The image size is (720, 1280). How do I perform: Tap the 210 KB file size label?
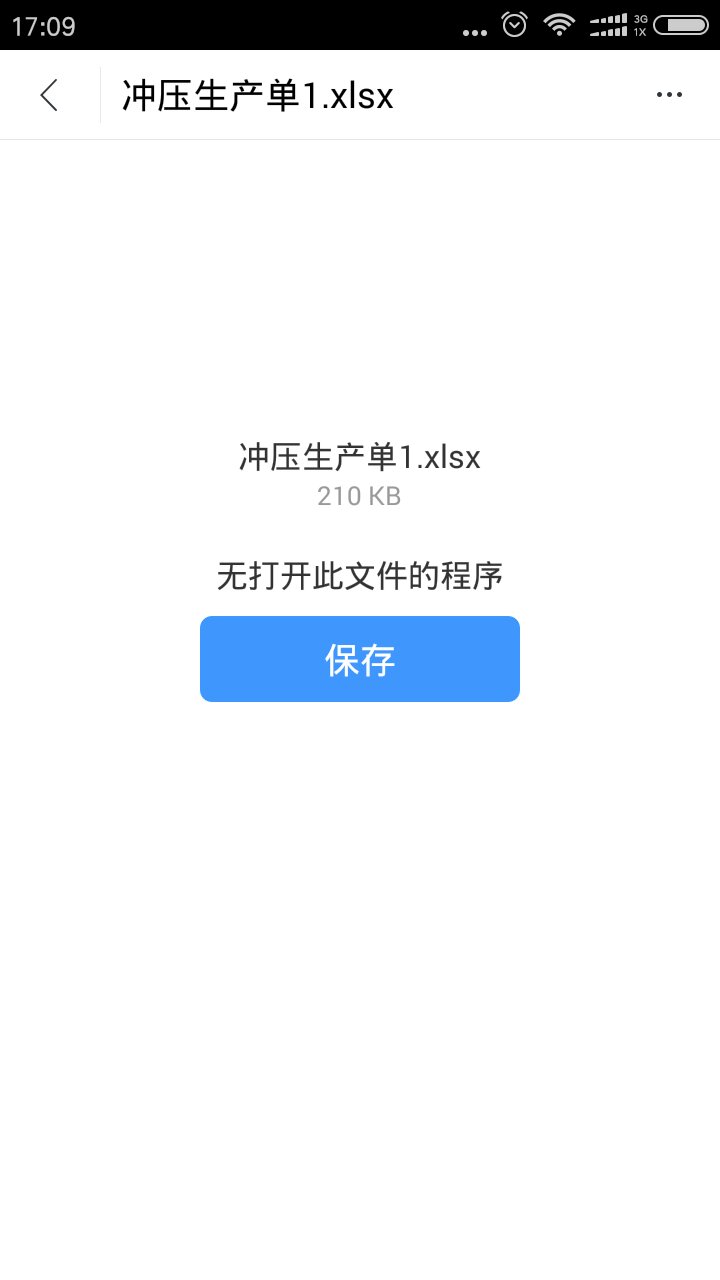pos(358,496)
